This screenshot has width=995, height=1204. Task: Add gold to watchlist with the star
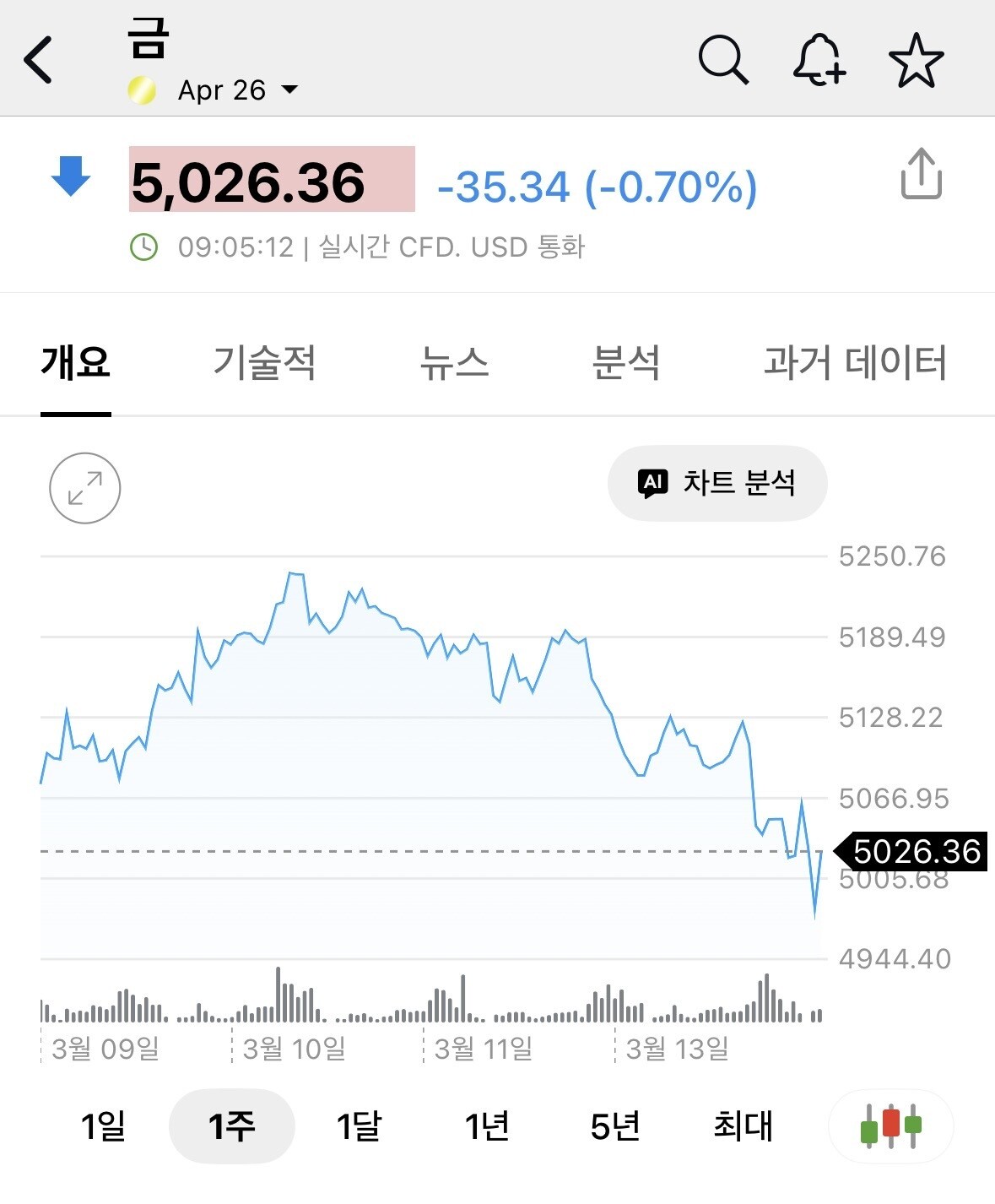pos(916,60)
